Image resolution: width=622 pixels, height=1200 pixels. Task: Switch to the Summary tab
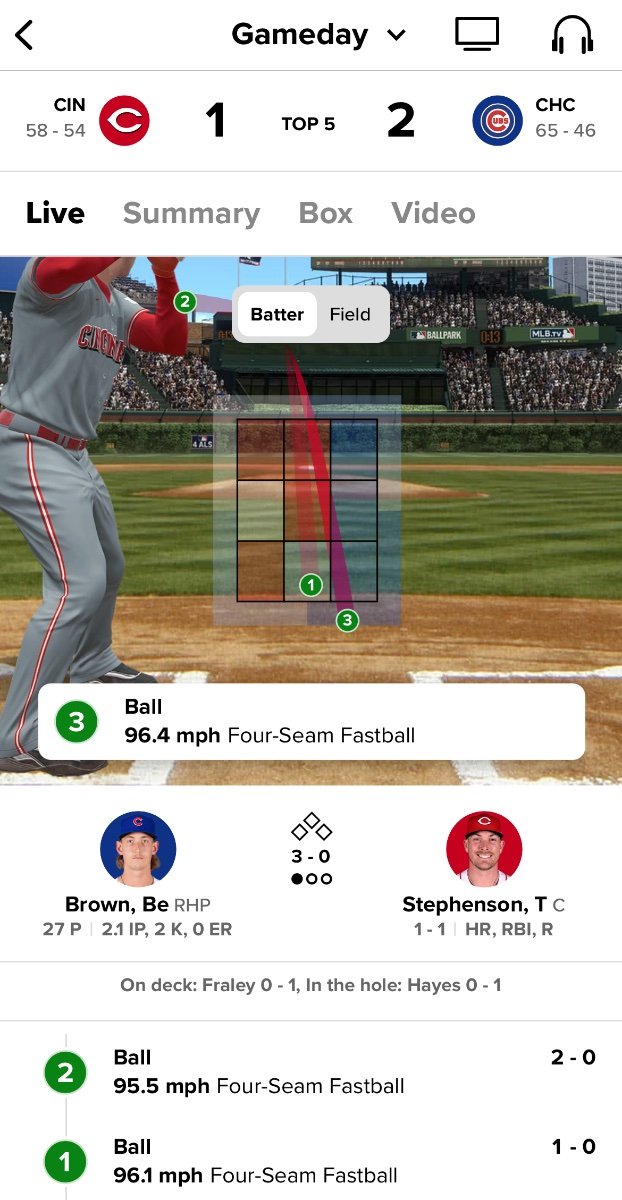click(x=191, y=213)
